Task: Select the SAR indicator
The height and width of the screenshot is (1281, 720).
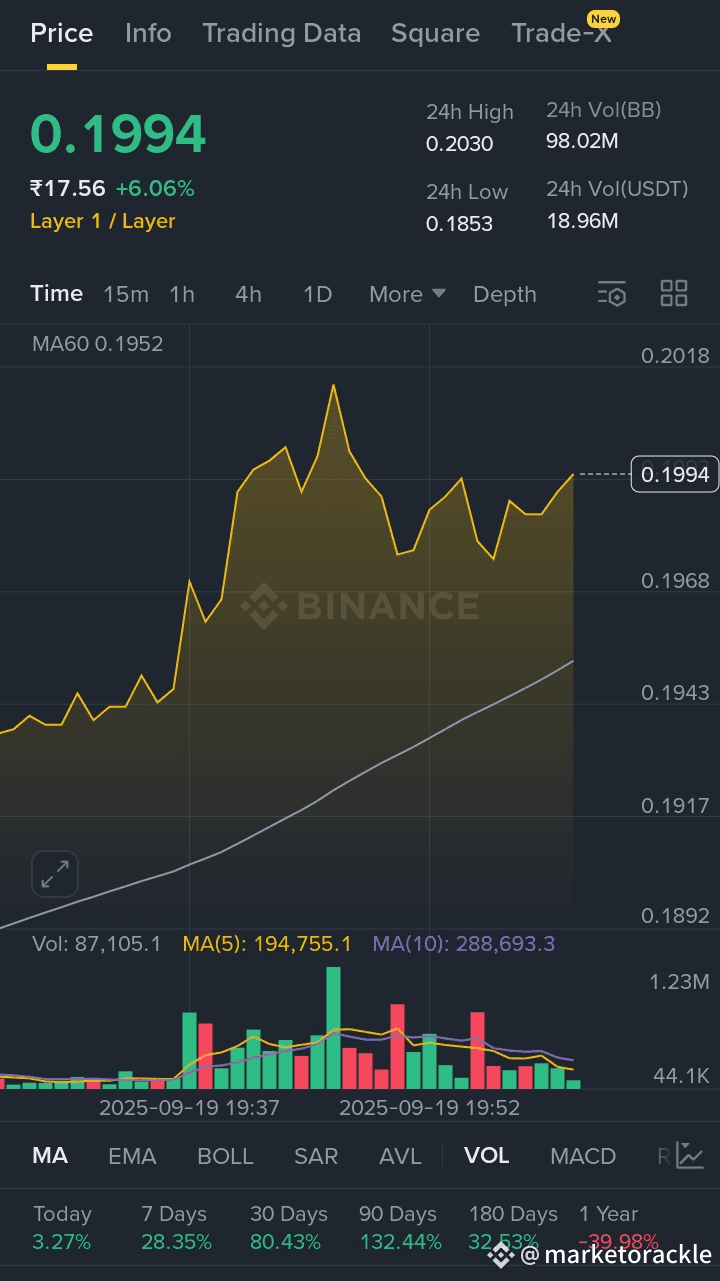Action: [316, 1156]
